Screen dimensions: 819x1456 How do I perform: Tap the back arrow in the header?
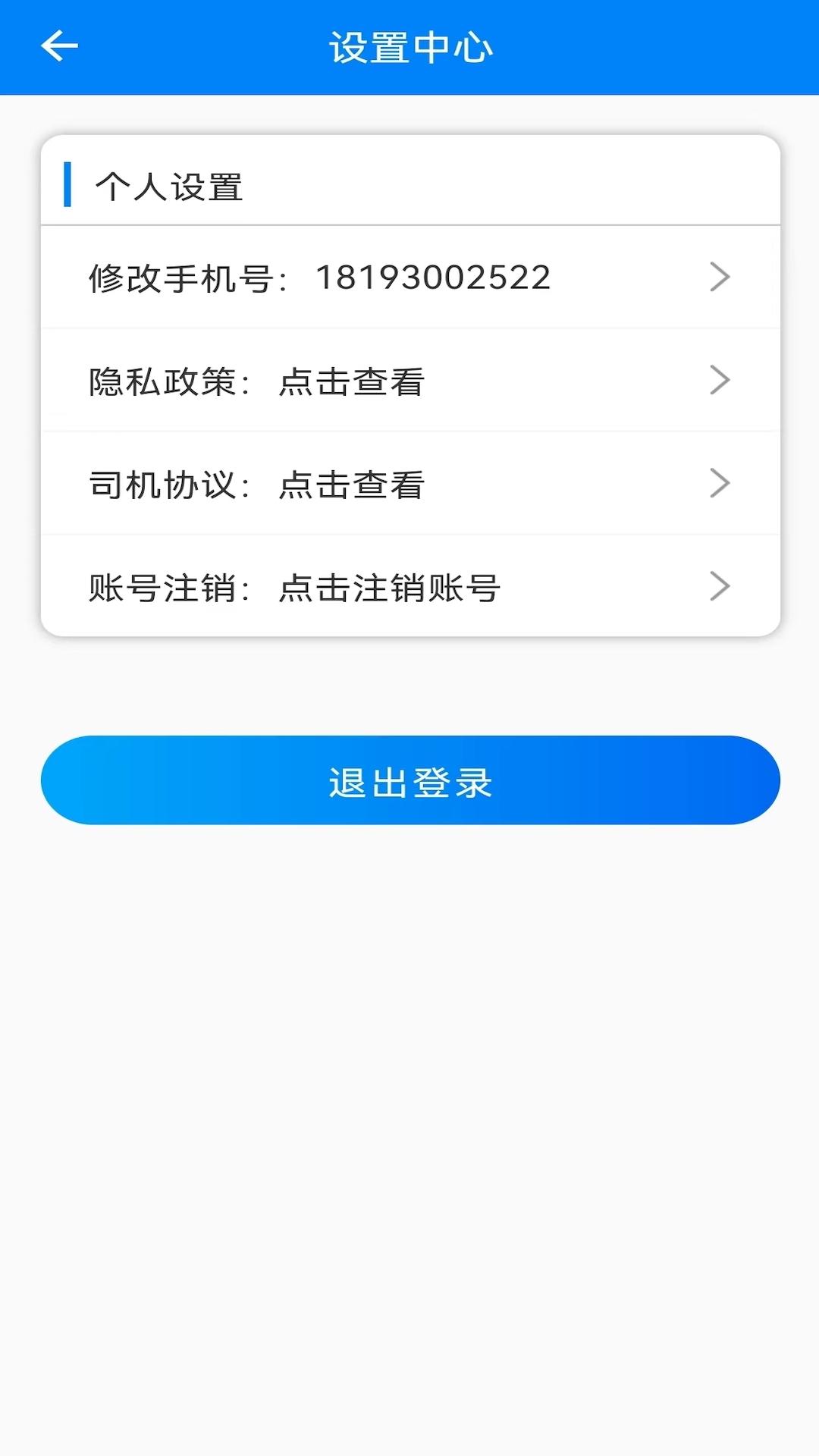(59, 45)
